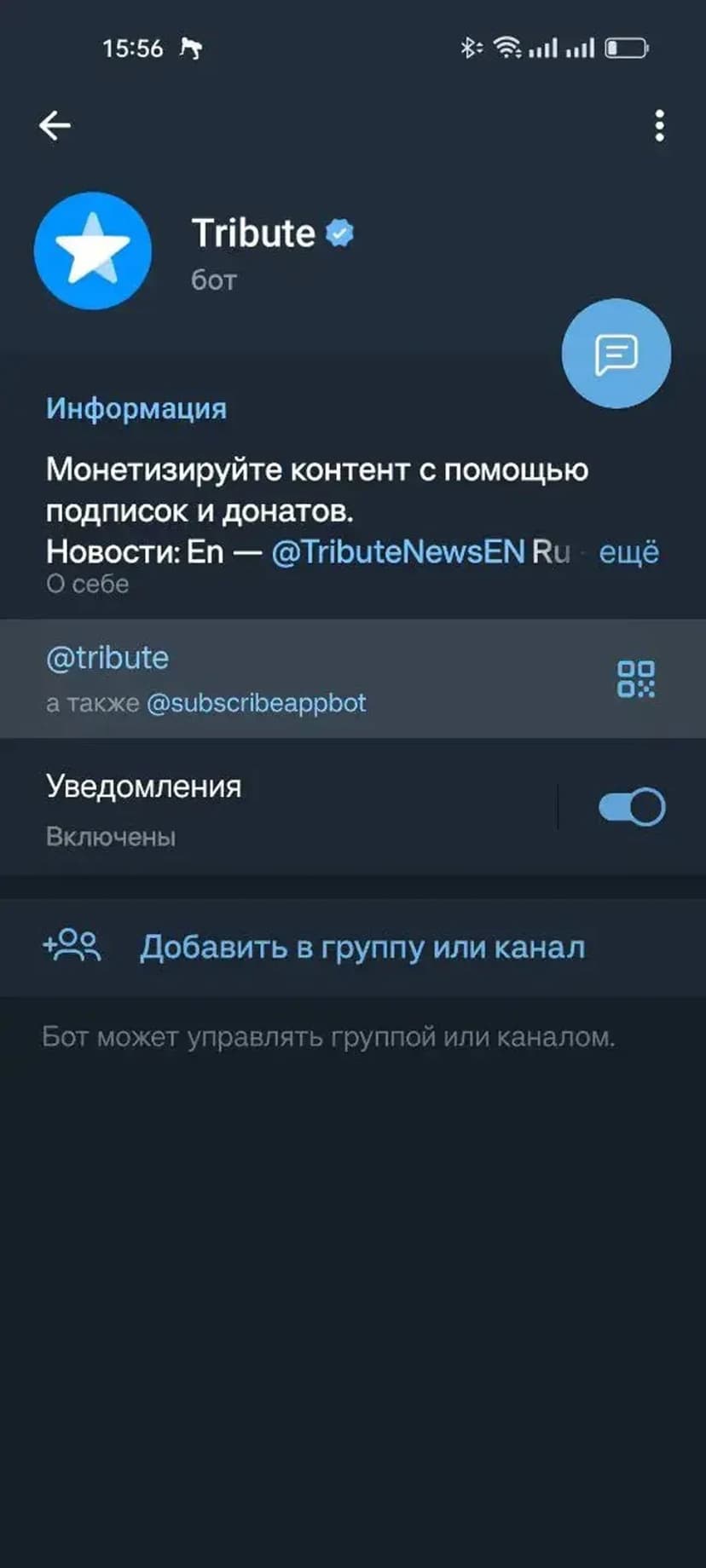Go back using the arrow icon
This screenshot has width=706, height=1568.
(55, 125)
